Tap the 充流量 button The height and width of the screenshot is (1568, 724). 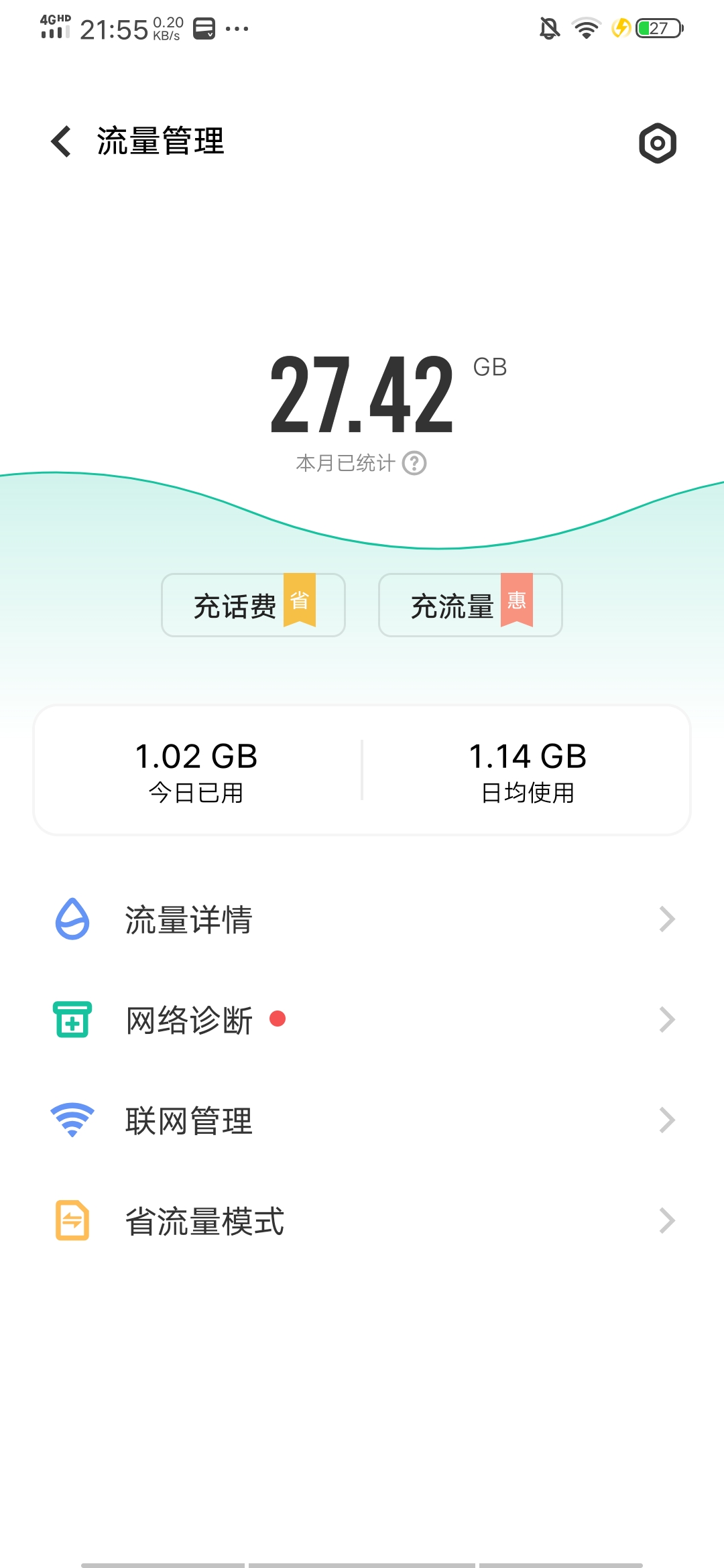coord(470,605)
